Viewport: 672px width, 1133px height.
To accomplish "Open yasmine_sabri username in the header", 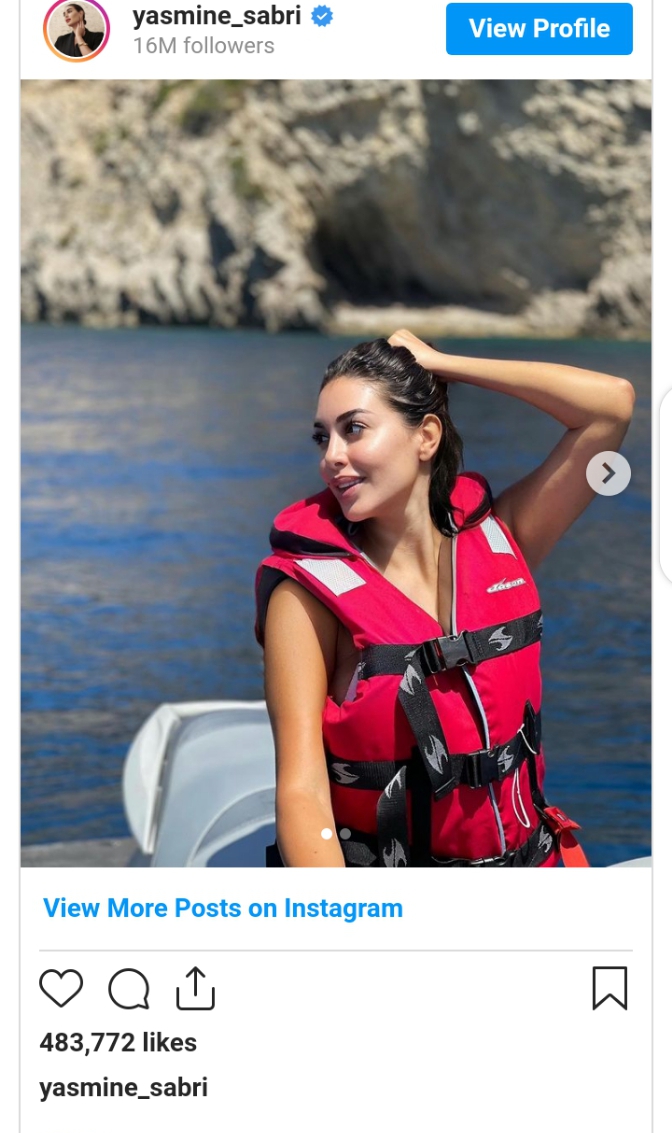I will click(x=216, y=16).
